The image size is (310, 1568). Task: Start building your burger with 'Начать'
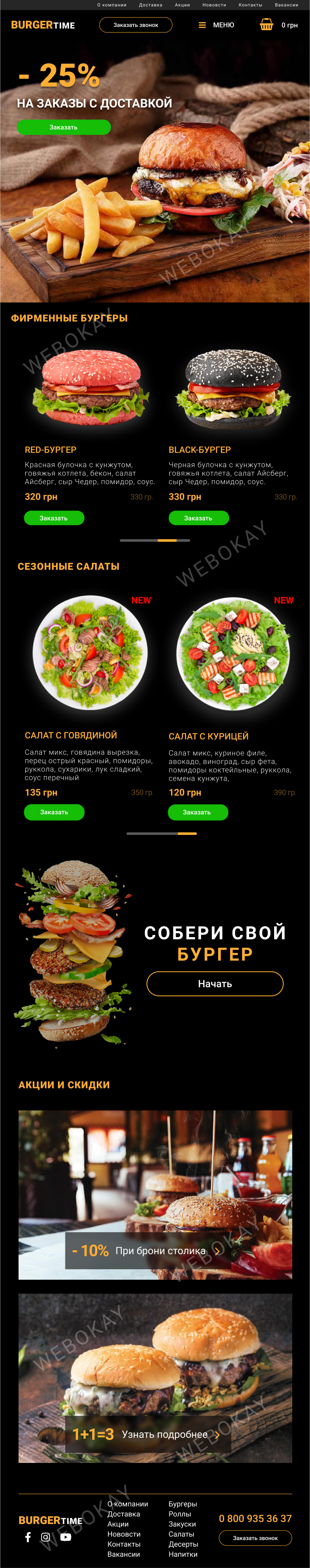[214, 983]
